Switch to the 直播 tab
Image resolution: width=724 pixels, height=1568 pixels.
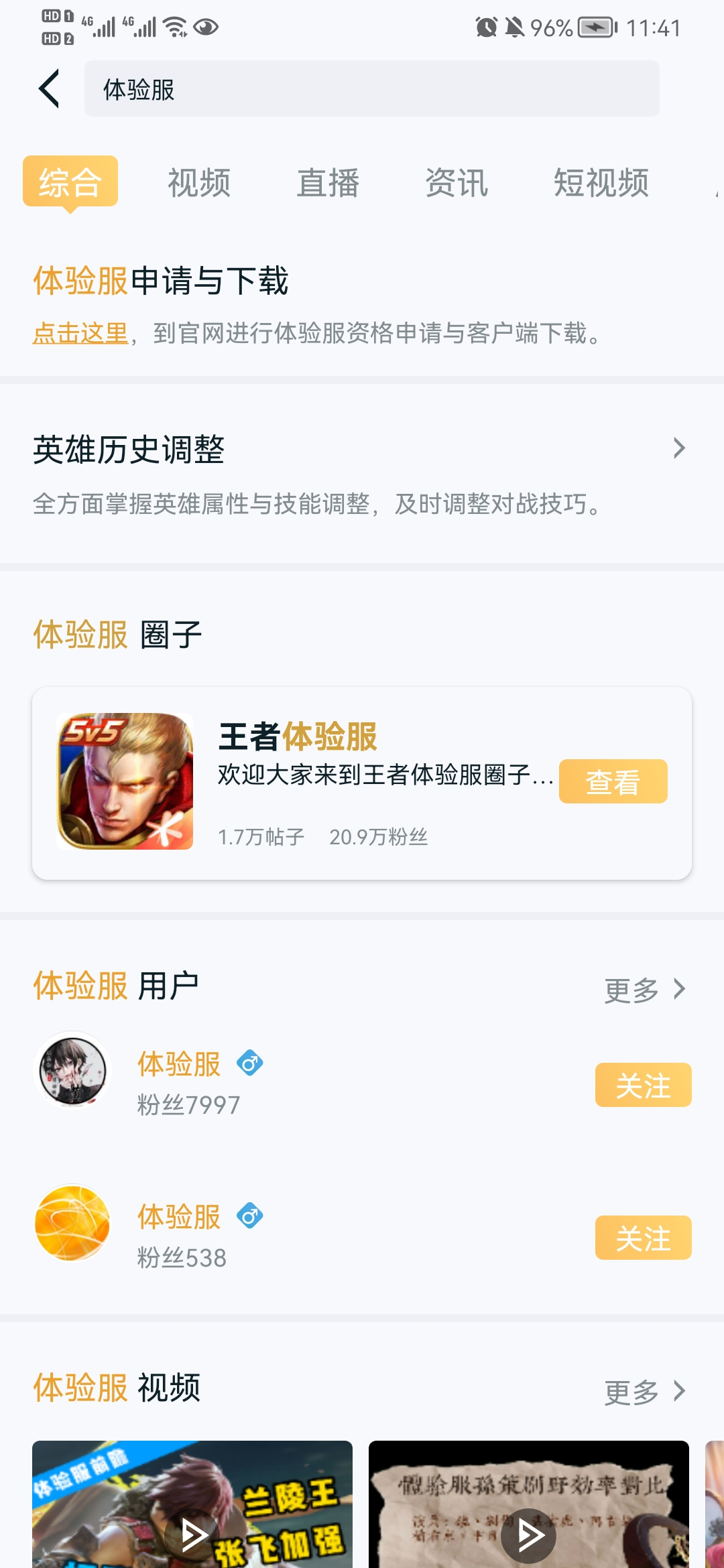point(328,182)
